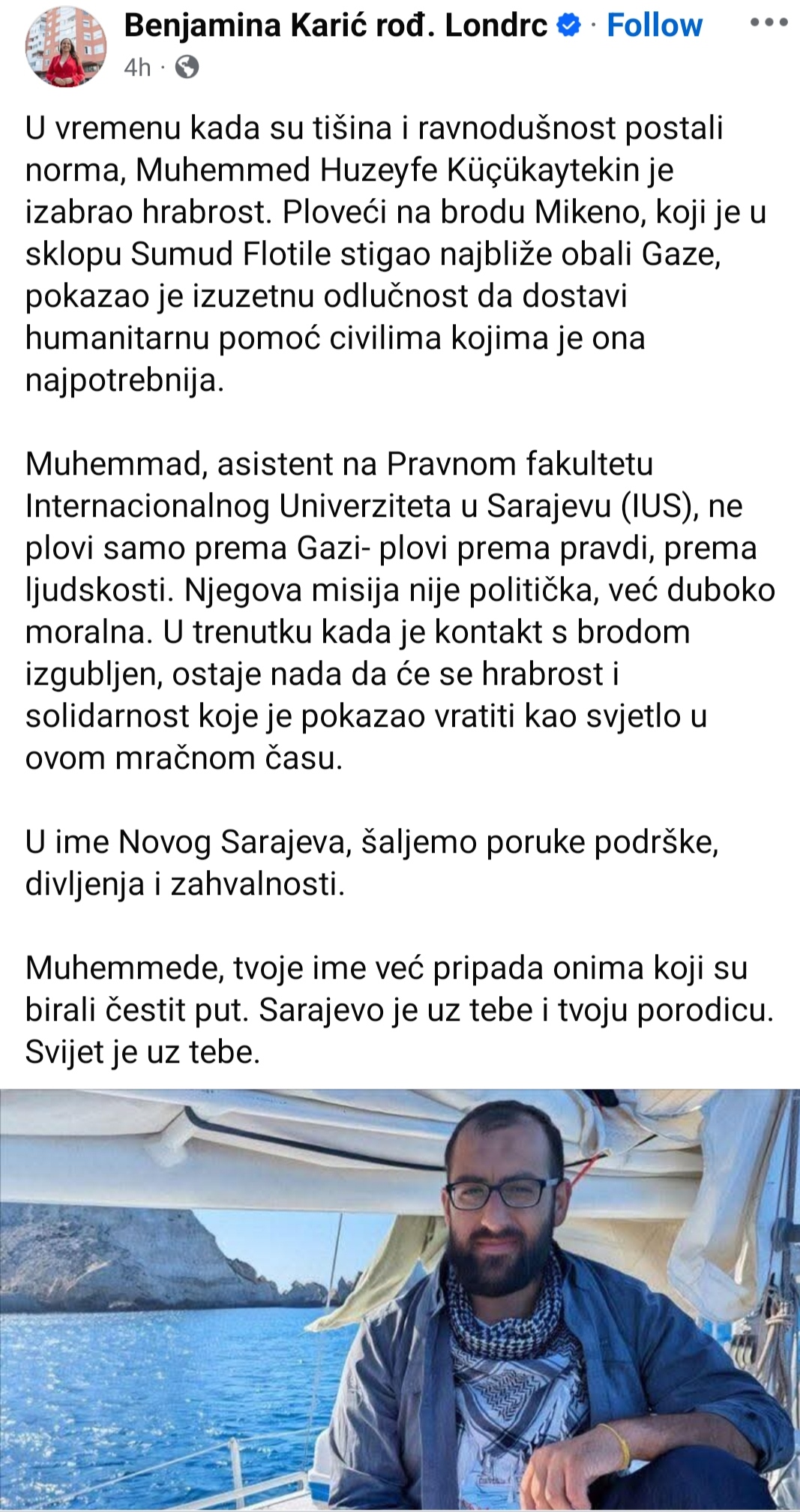Open the author name Benjamina Karić rođ. Londrc
This screenshot has height=1512, width=800.
click(336, 25)
